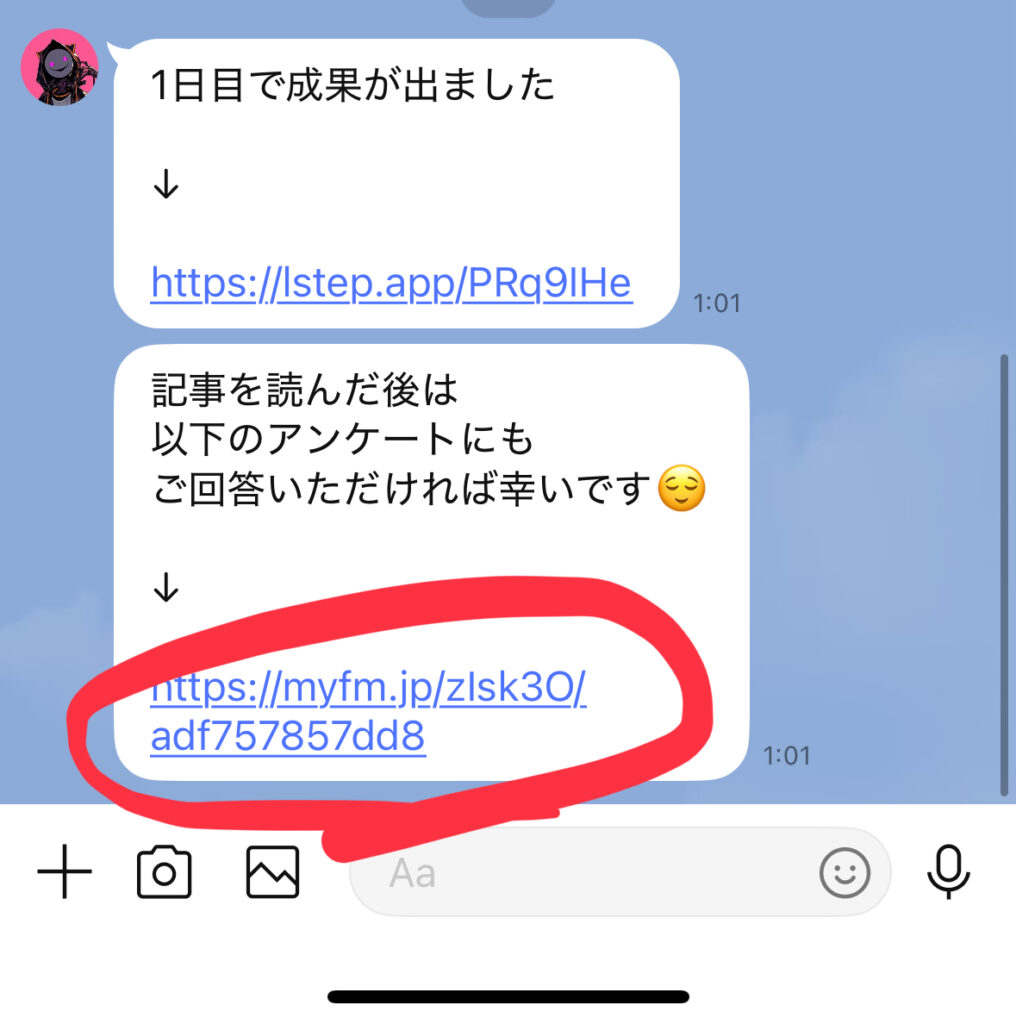Open the lstep.app/PRq9IHe link

coord(391,284)
